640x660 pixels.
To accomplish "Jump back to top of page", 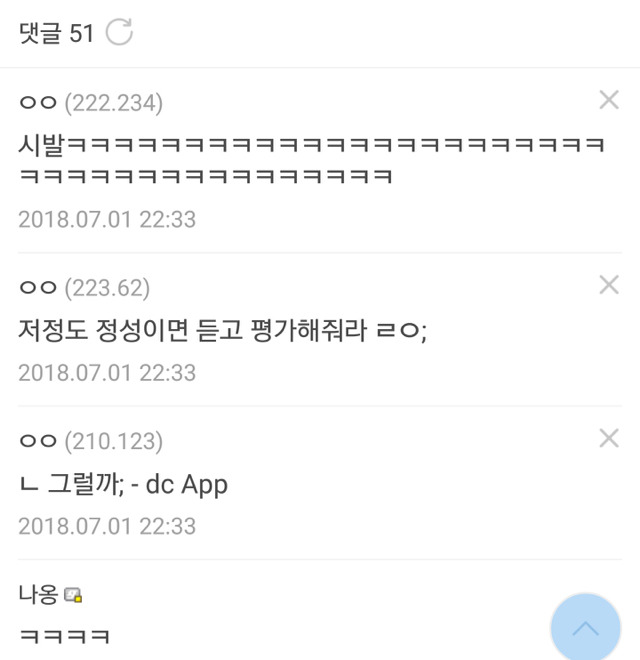I will tap(585, 628).
